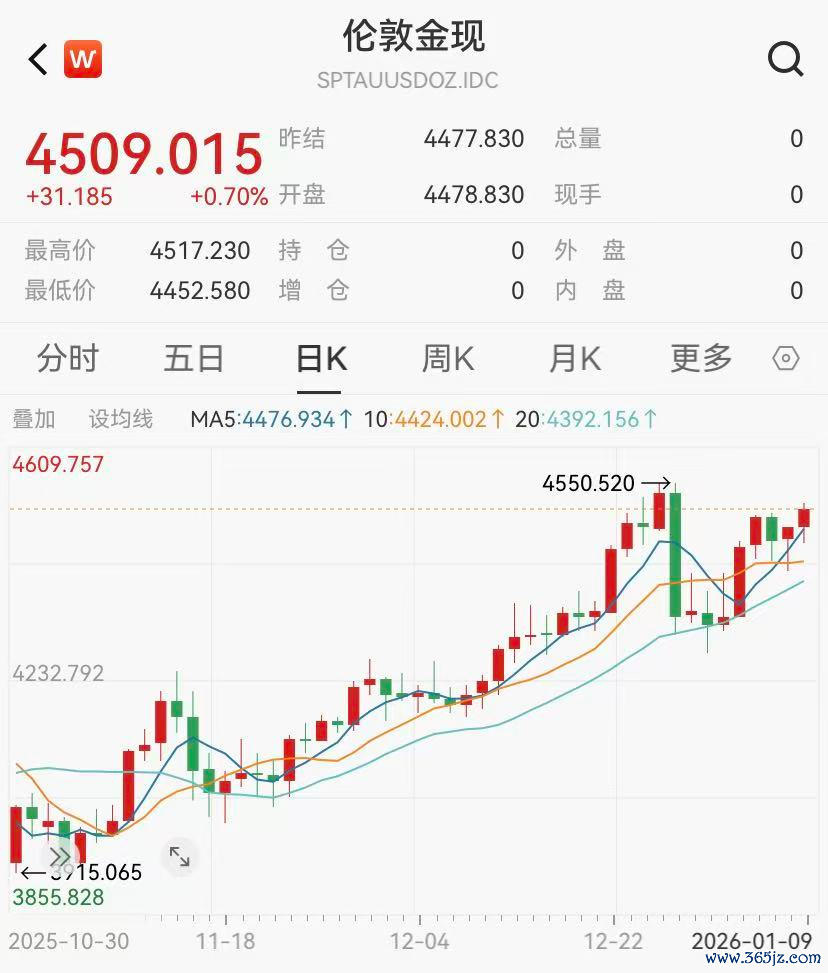The height and width of the screenshot is (973, 828).
Task: Tap 叠加 to overlay another instrument
Action: coord(33,419)
